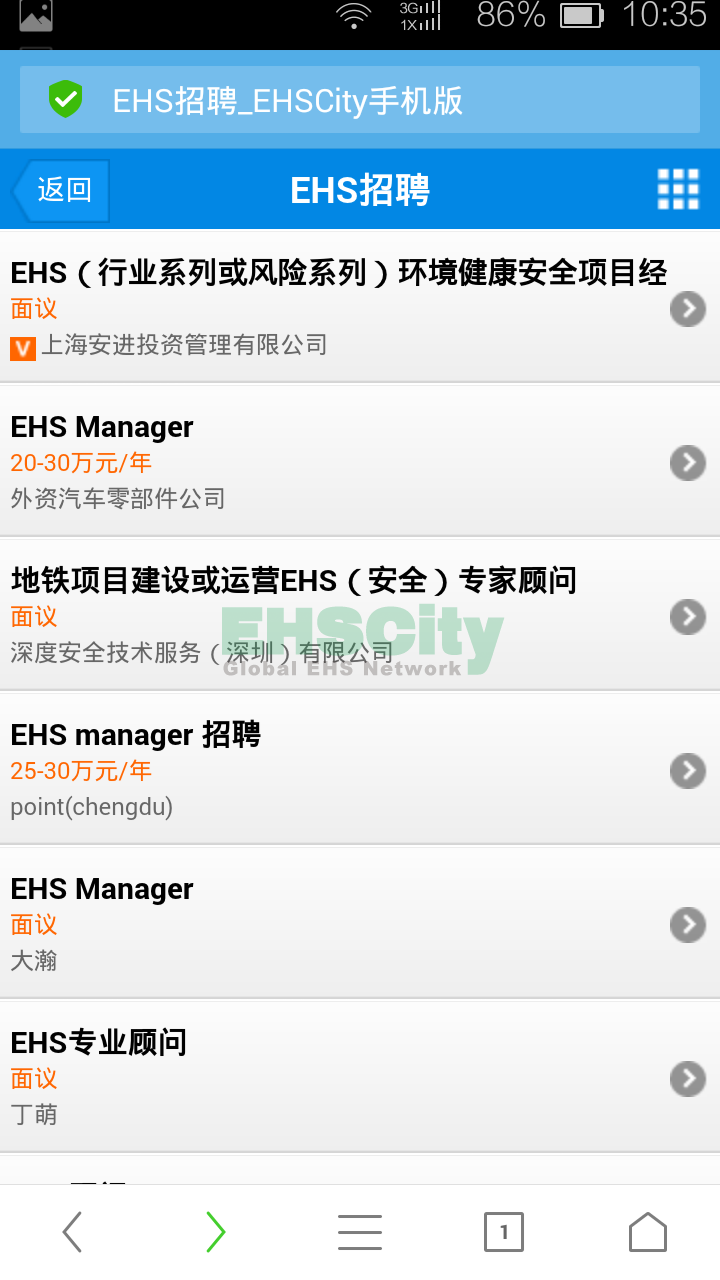Image resolution: width=720 pixels, height=1280 pixels.
Task: View the EHS manager 招聘 point(chengdu) job
Action: pyautogui.click(x=340, y=769)
